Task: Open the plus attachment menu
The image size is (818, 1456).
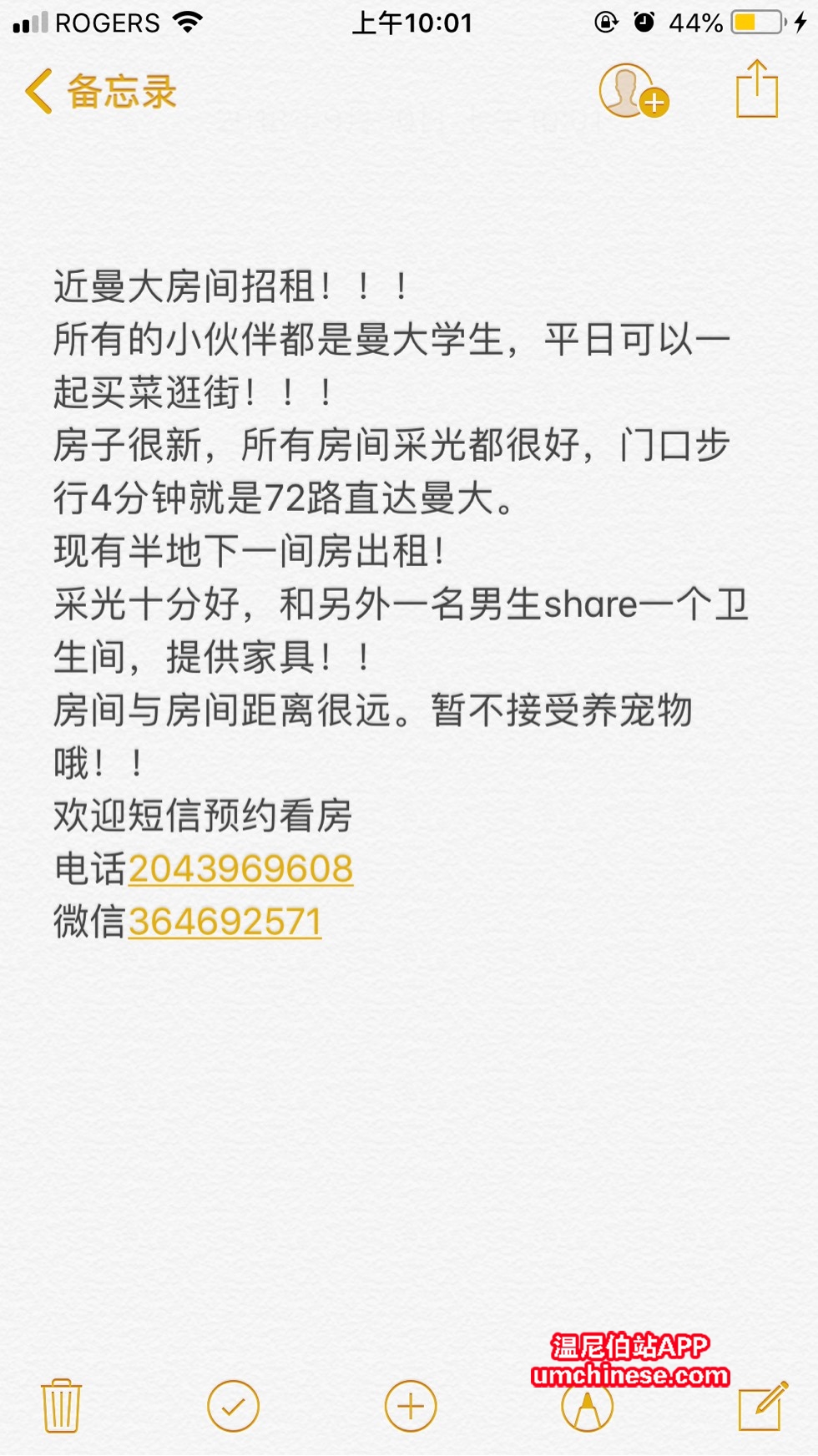Action: (410, 1405)
